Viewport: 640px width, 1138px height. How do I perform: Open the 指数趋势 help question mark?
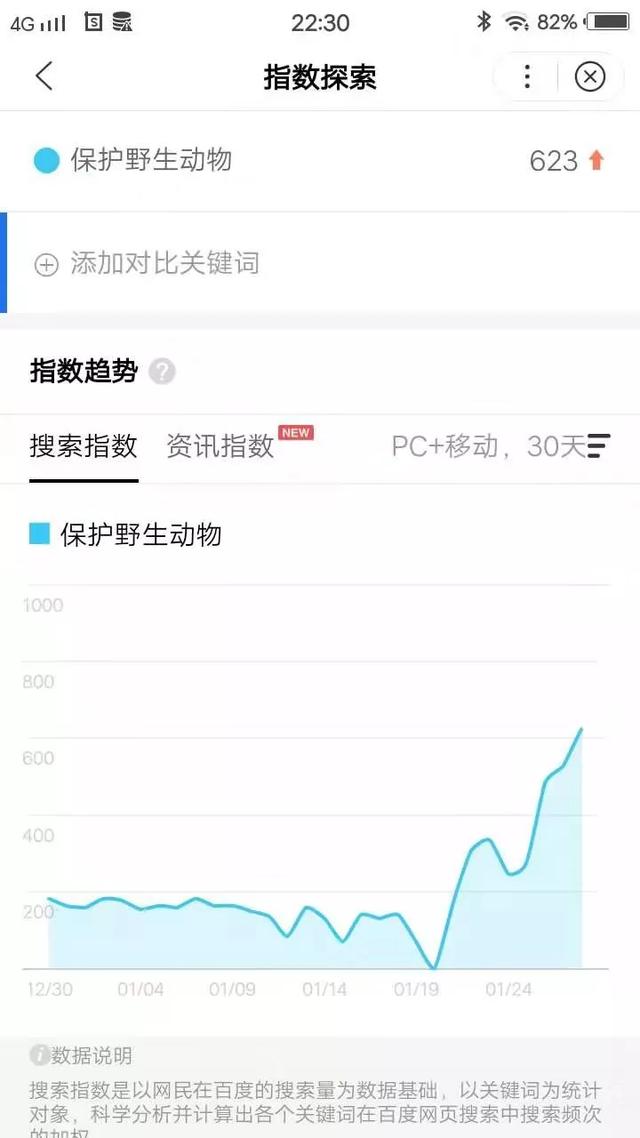click(x=162, y=372)
